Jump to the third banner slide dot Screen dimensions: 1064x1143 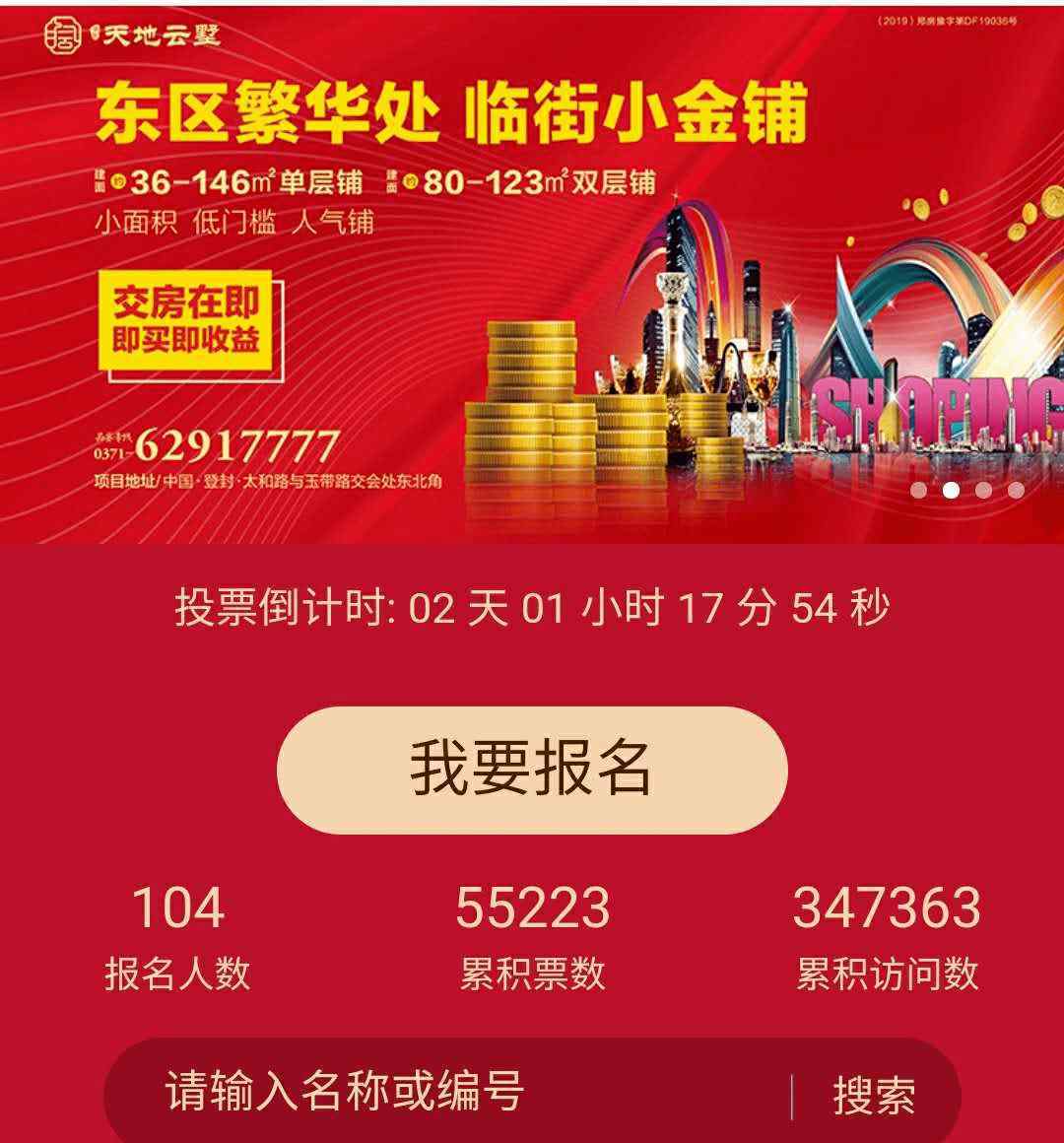(983, 490)
